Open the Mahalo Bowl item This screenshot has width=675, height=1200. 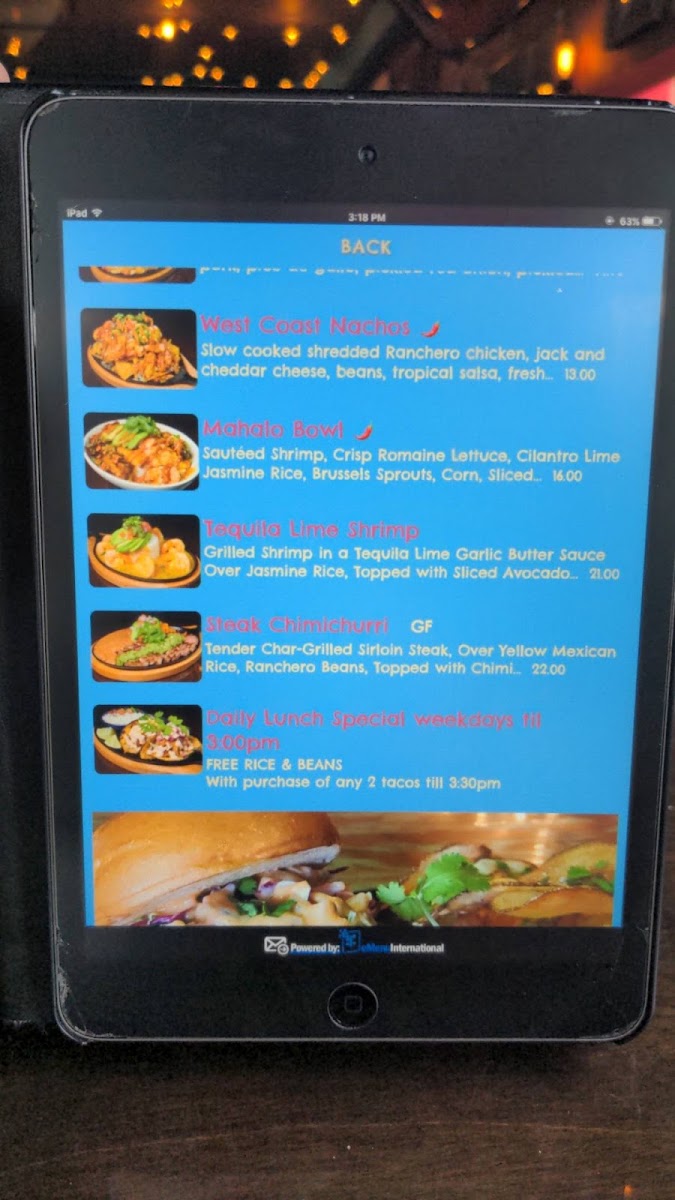click(275, 430)
